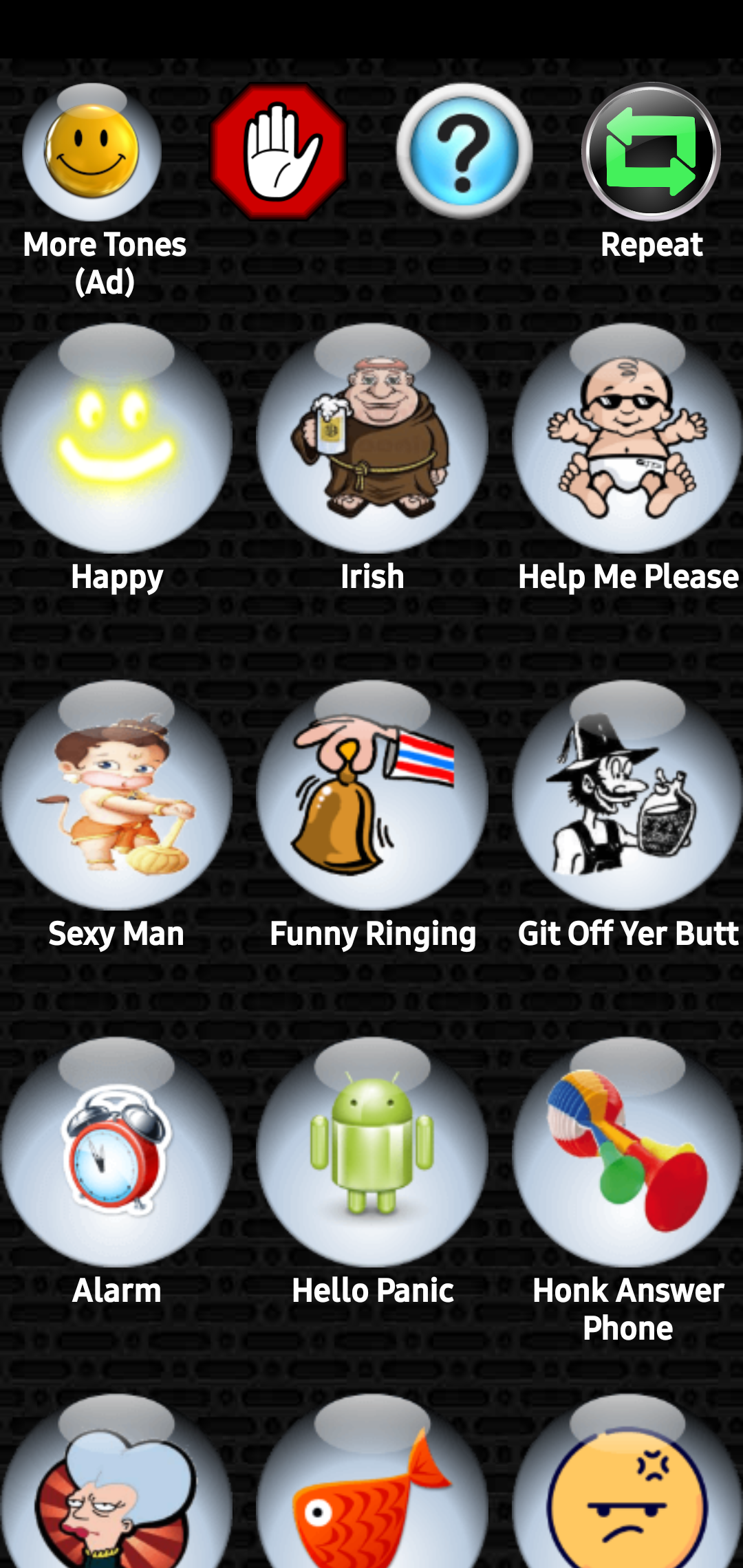Play the Alarm ringtone
The width and height of the screenshot is (743, 1568).
pyautogui.click(x=116, y=1153)
